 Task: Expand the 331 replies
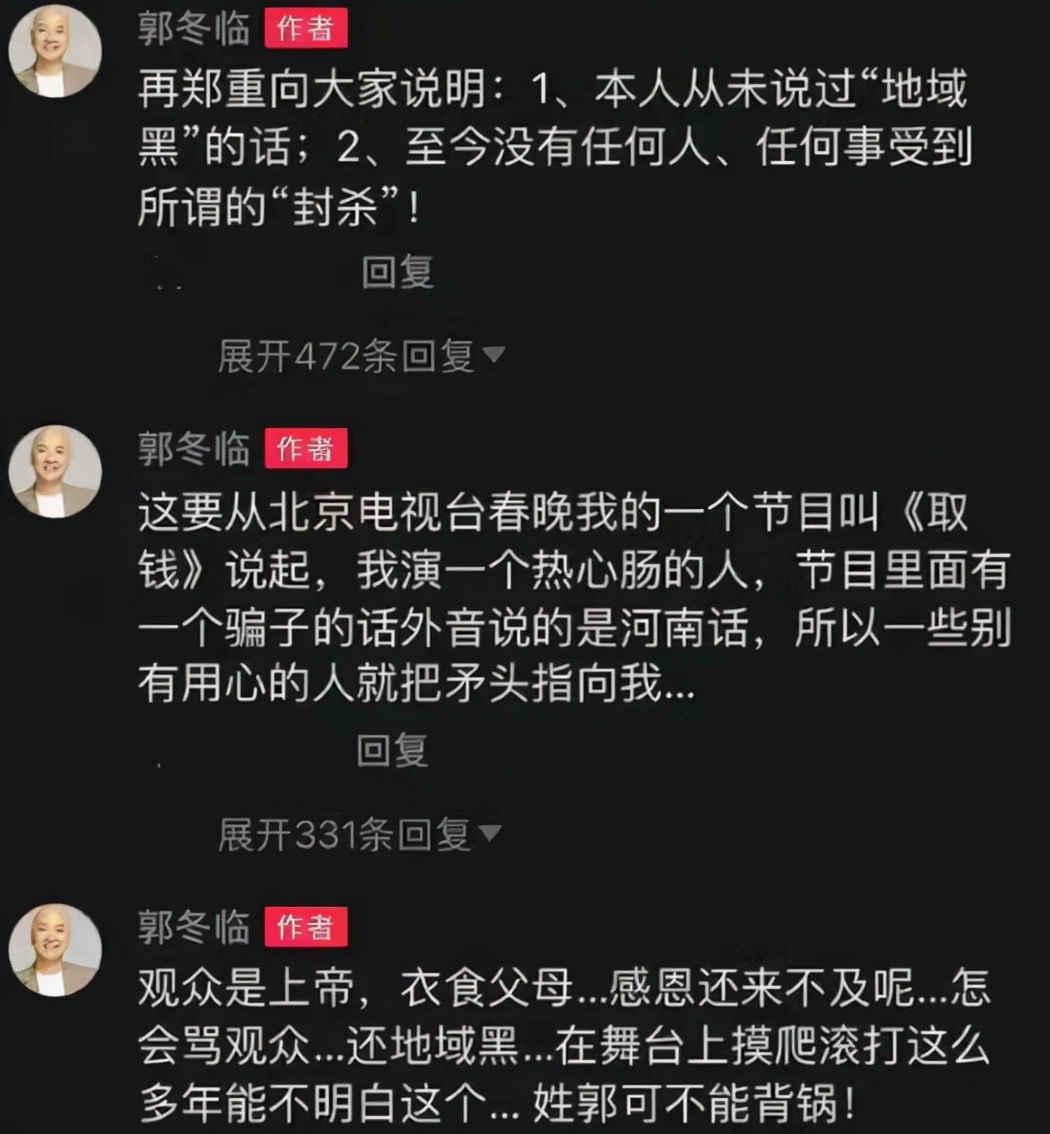[358, 835]
